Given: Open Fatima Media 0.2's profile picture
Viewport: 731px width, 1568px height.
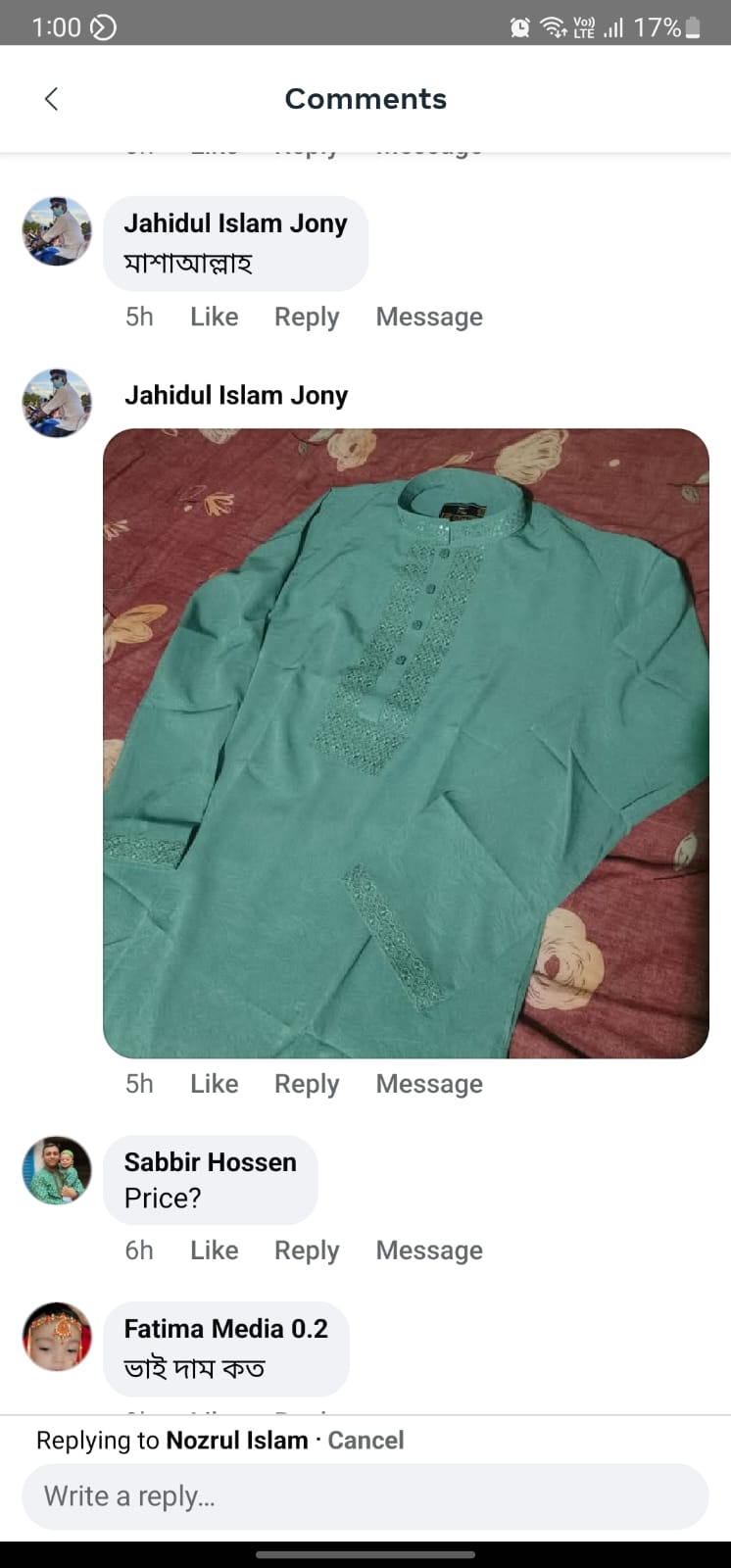Looking at the screenshot, I should [57, 1337].
